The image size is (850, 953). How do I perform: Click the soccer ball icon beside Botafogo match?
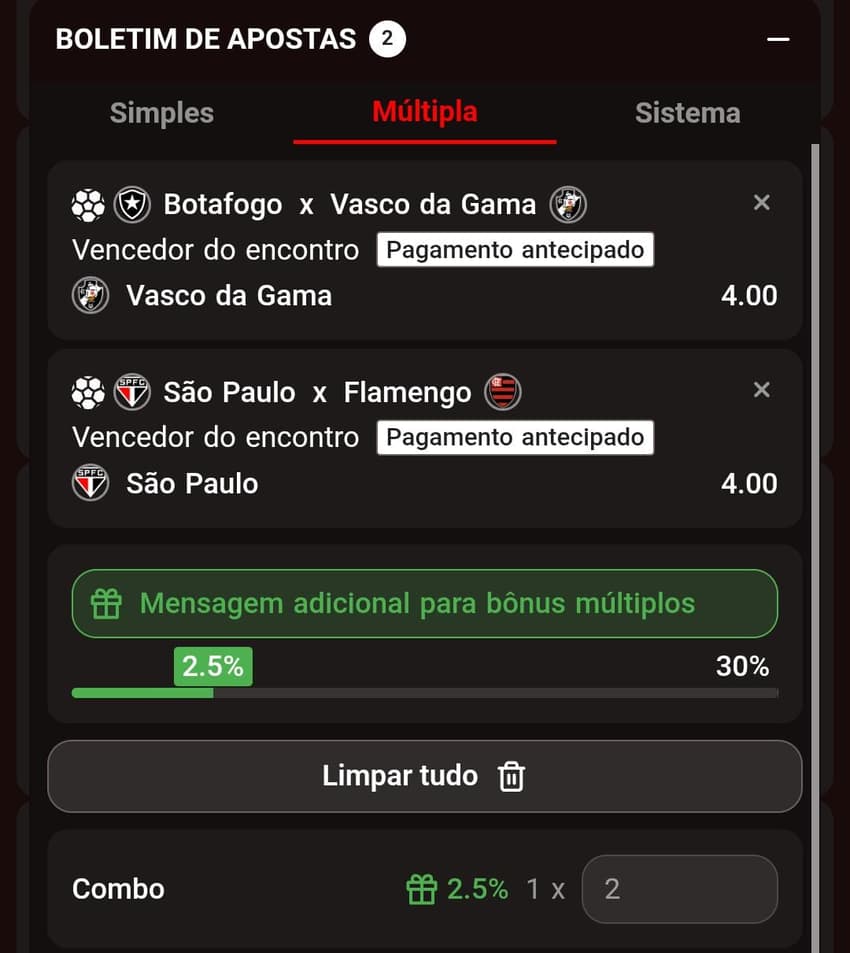pyautogui.click(x=88, y=204)
